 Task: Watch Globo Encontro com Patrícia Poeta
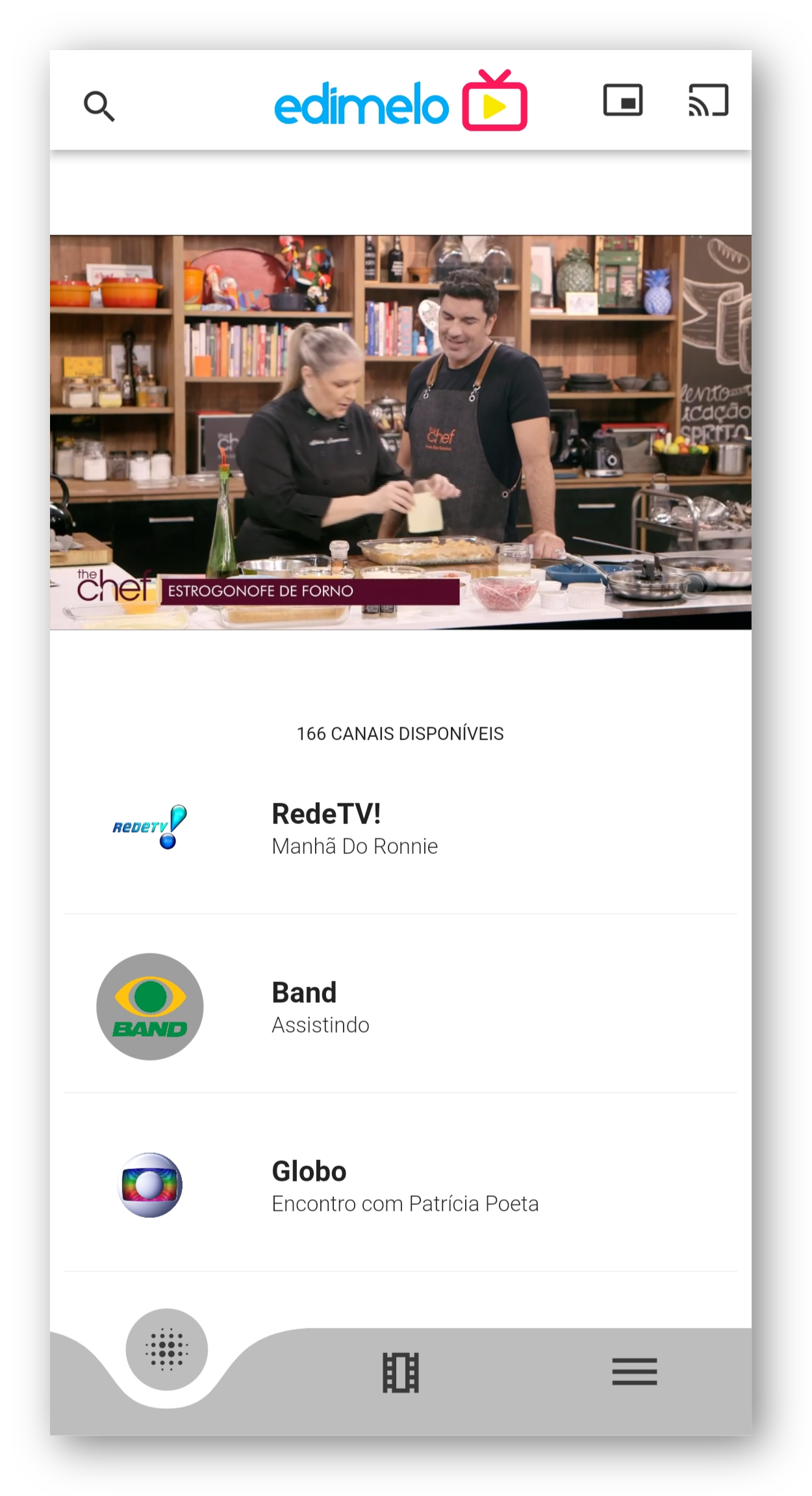(x=401, y=1184)
